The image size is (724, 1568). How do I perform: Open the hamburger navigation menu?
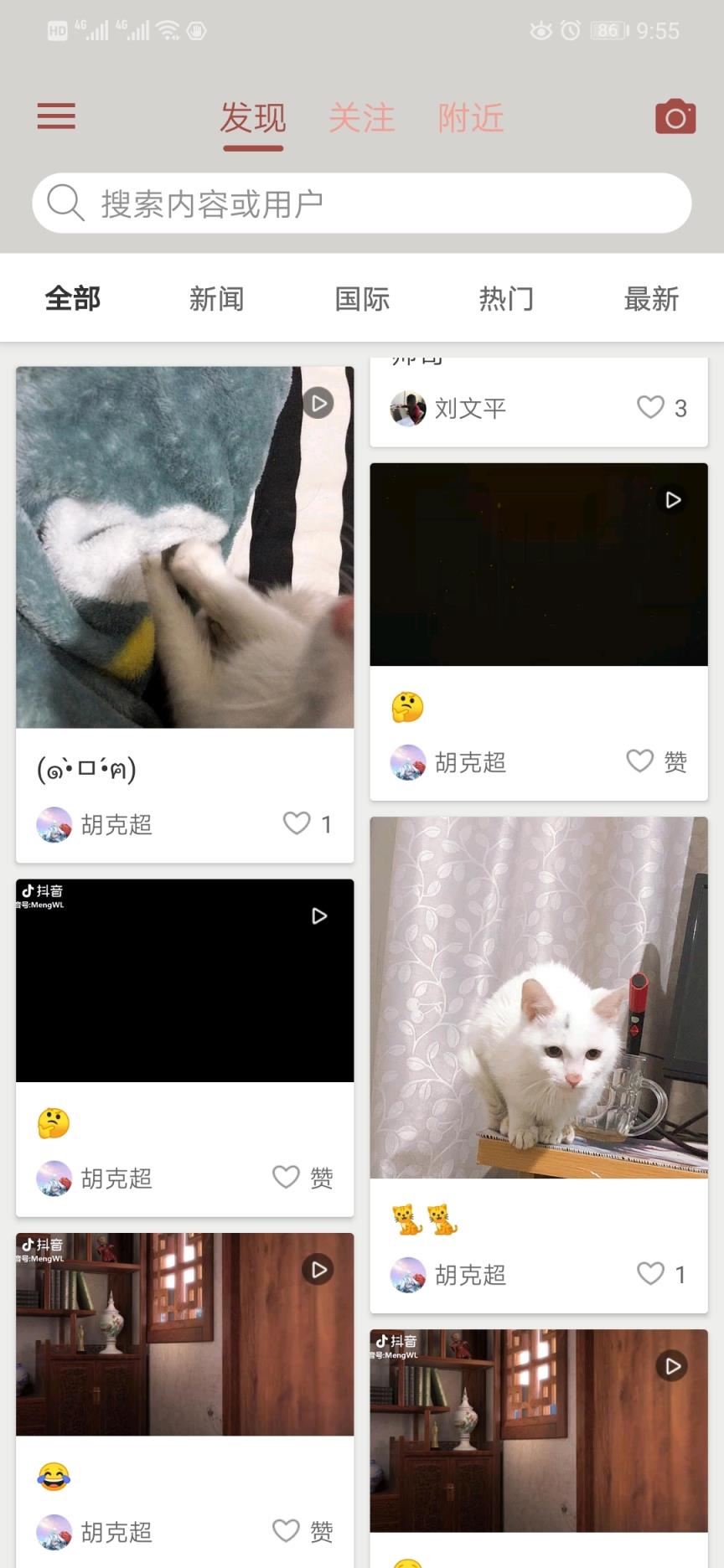[55, 116]
